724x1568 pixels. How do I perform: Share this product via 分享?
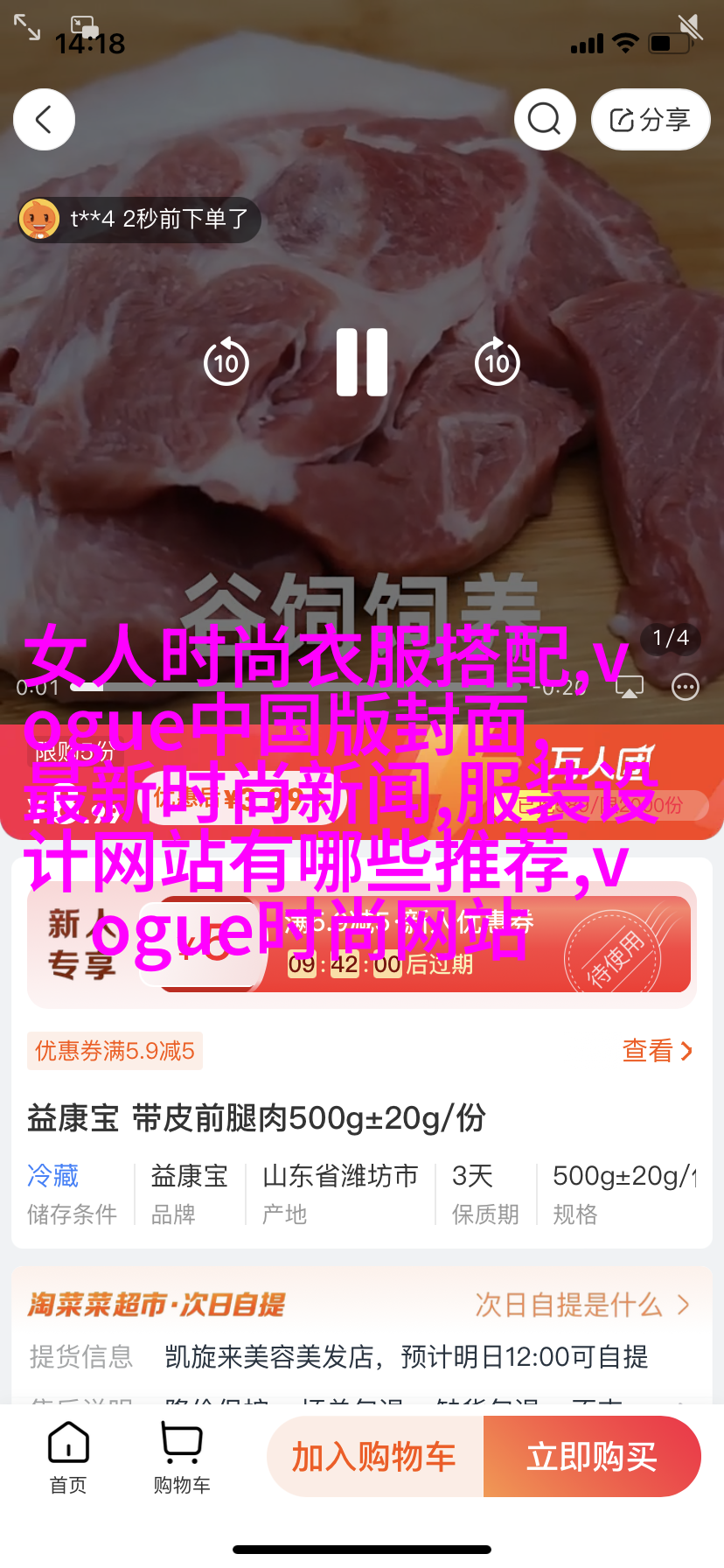coord(650,120)
